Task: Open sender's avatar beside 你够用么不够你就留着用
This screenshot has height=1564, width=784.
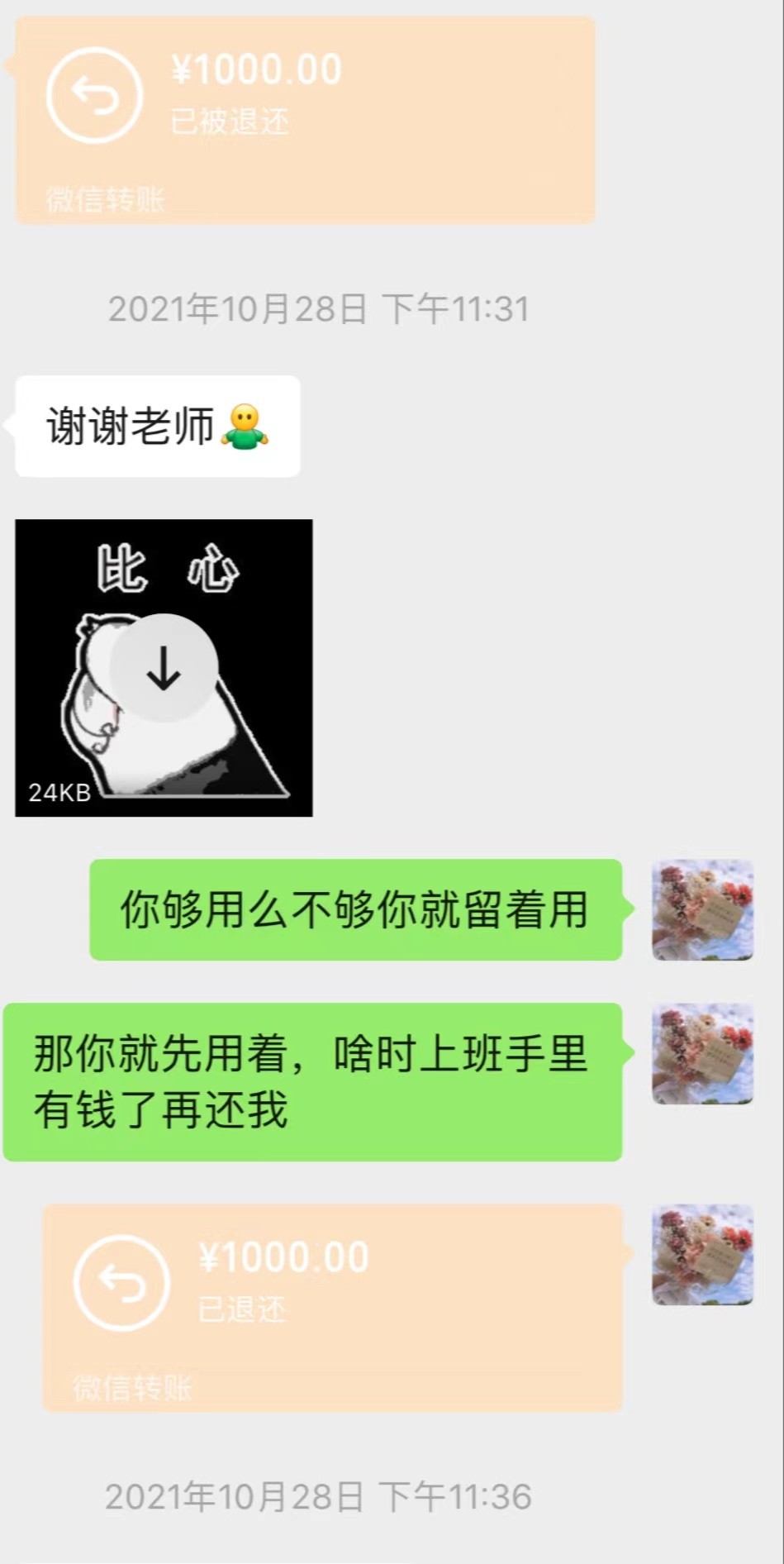Action: [x=702, y=909]
